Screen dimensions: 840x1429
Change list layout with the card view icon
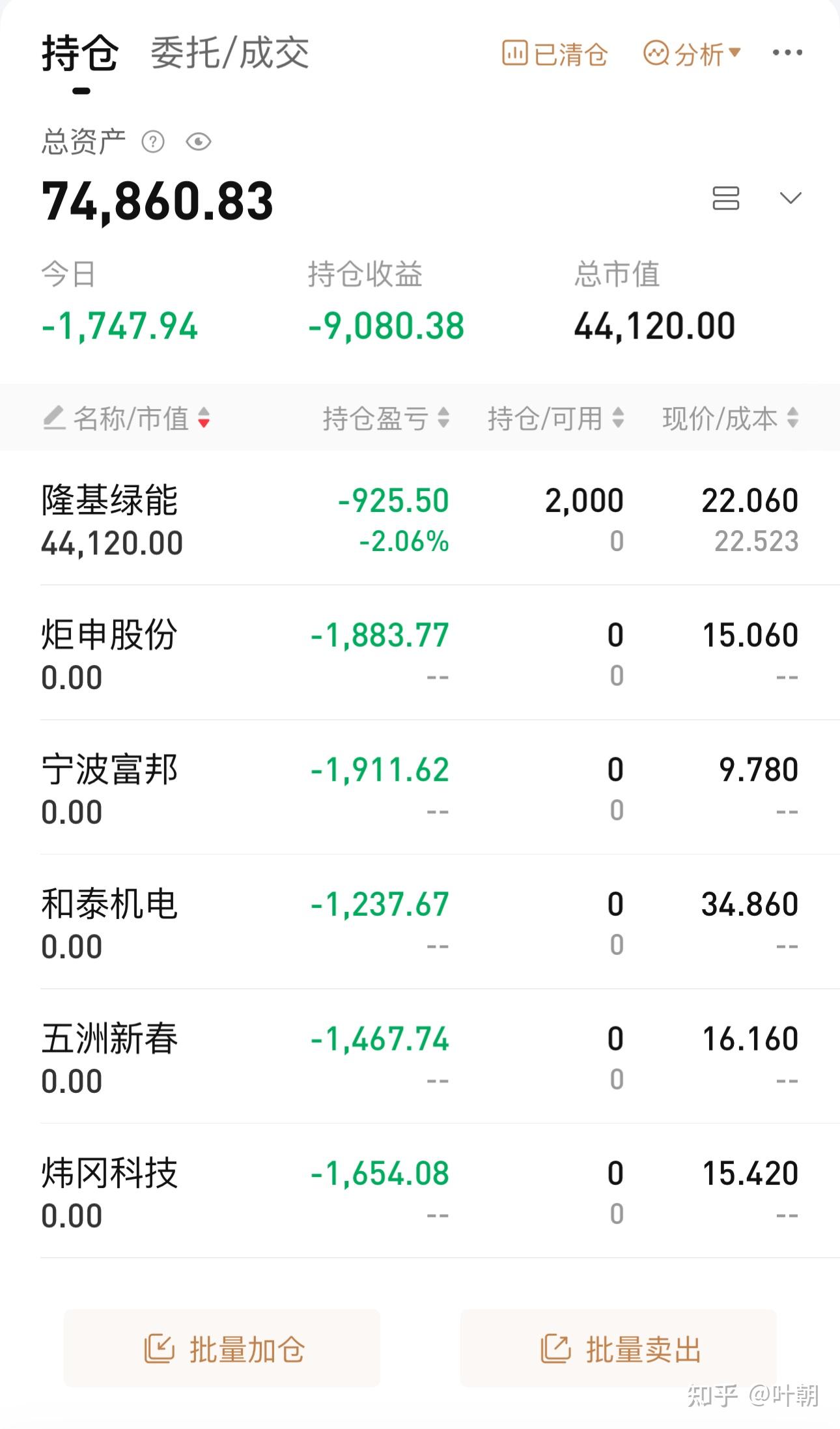click(726, 198)
